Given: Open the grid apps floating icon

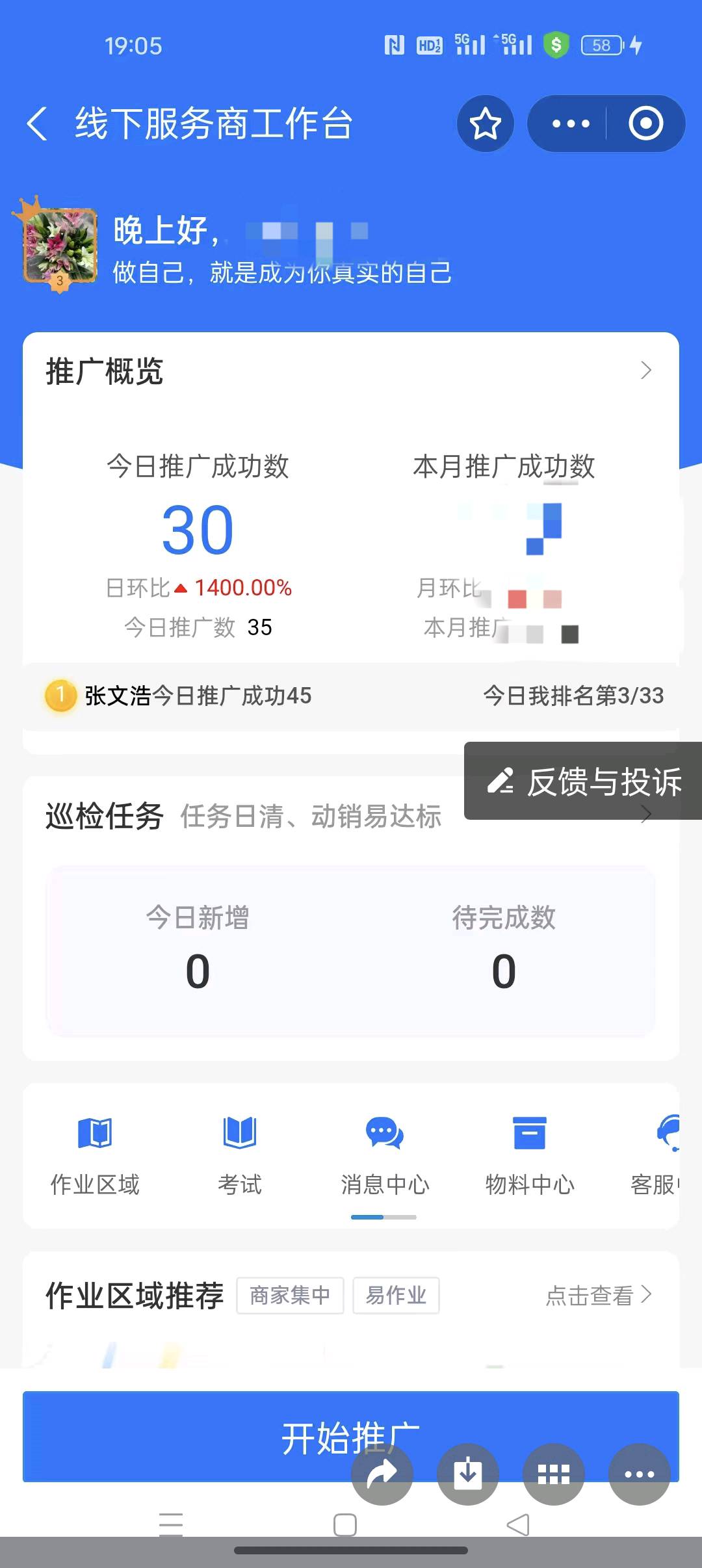Looking at the screenshot, I should click(x=554, y=1474).
